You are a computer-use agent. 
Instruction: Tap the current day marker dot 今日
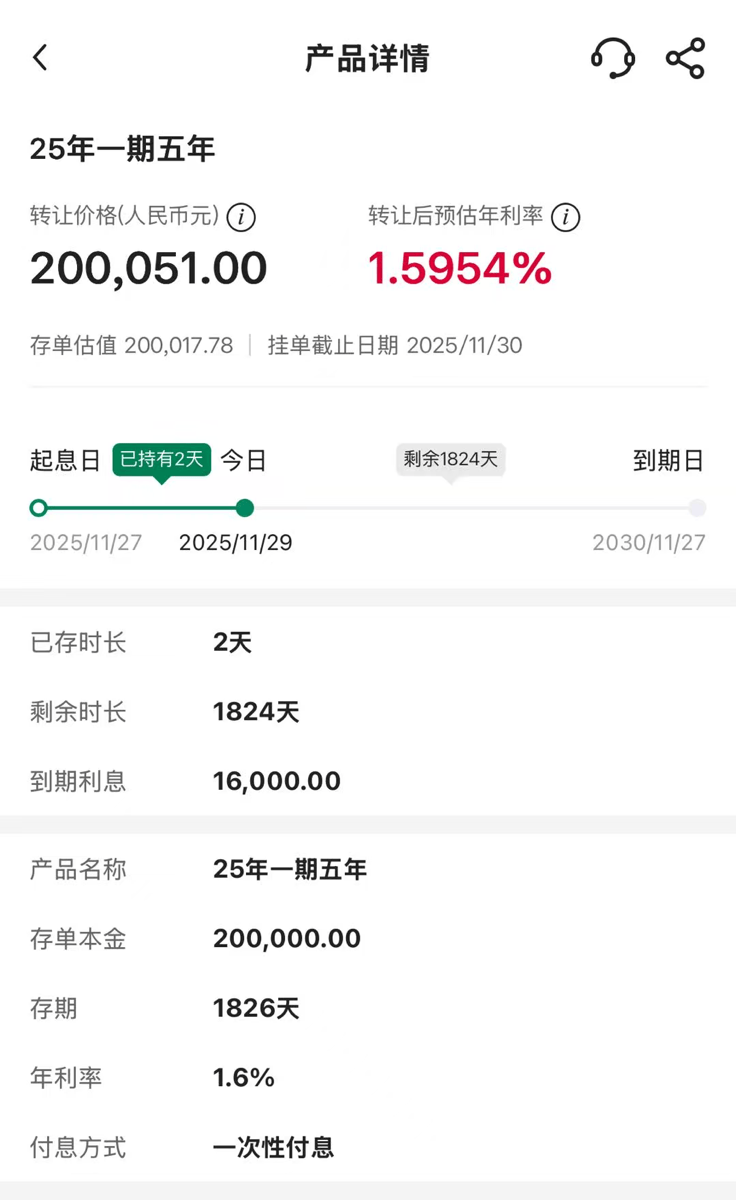tap(244, 508)
